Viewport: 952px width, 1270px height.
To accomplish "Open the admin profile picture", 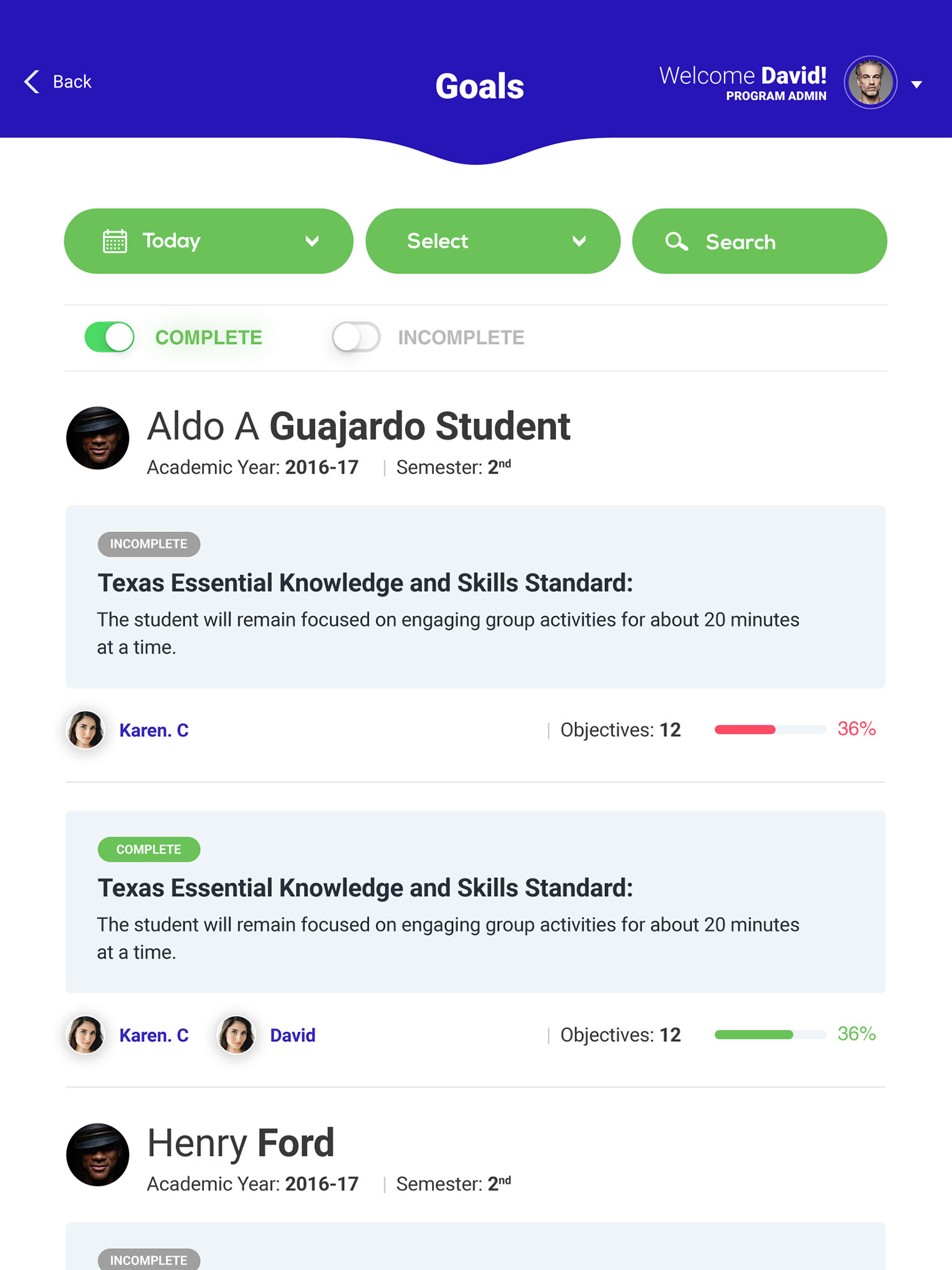I will (x=870, y=82).
